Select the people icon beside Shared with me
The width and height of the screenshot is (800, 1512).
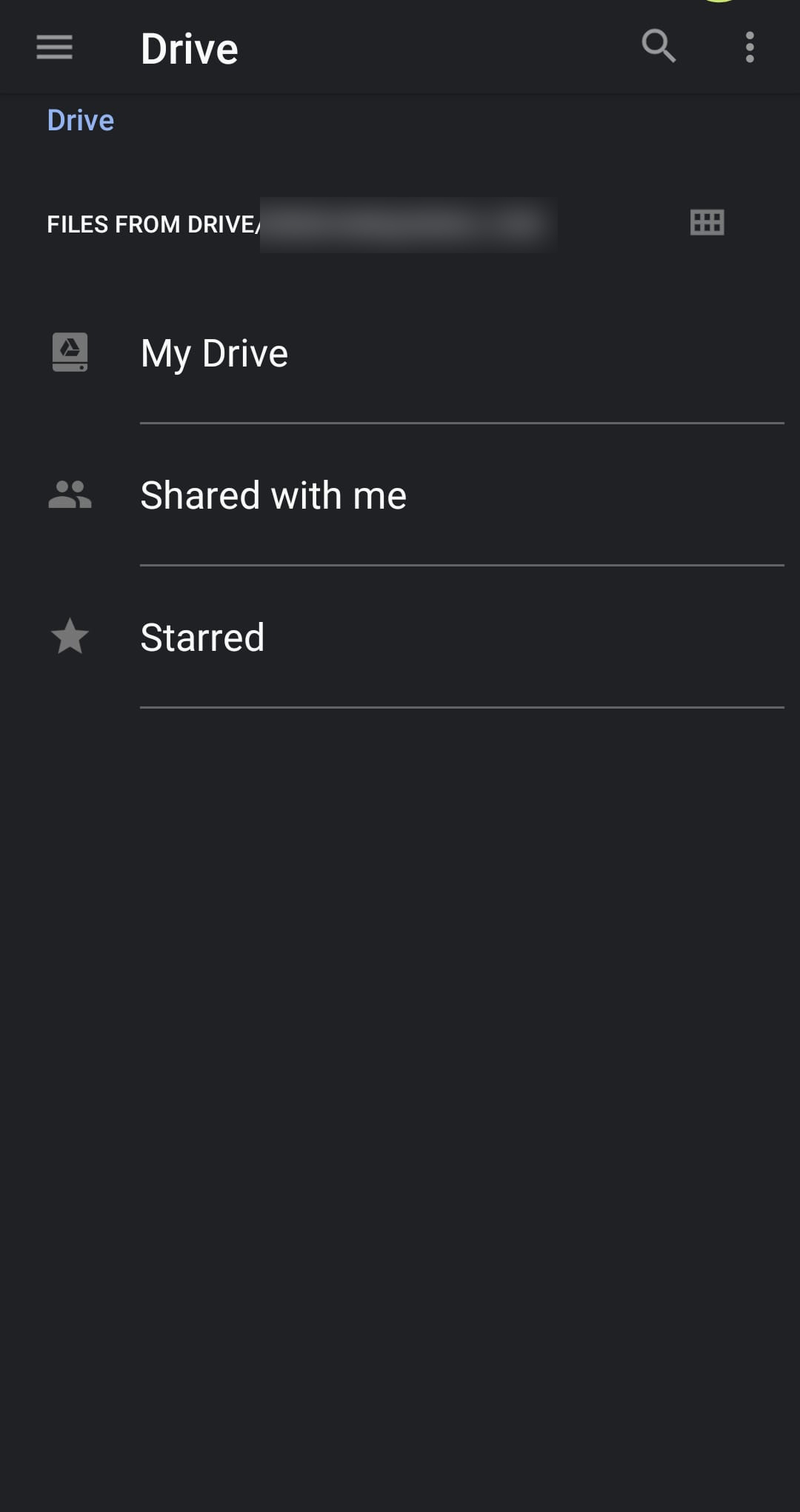[70, 495]
